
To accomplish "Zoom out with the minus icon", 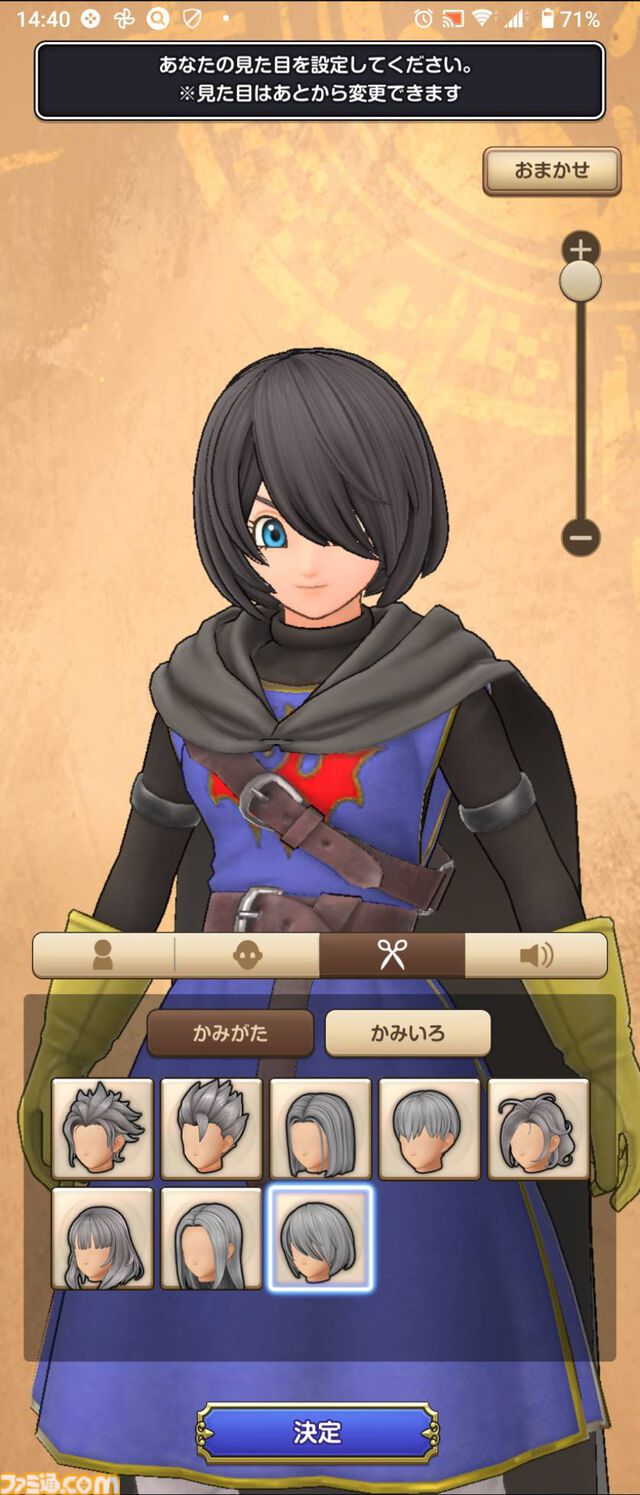I will pyautogui.click(x=580, y=537).
